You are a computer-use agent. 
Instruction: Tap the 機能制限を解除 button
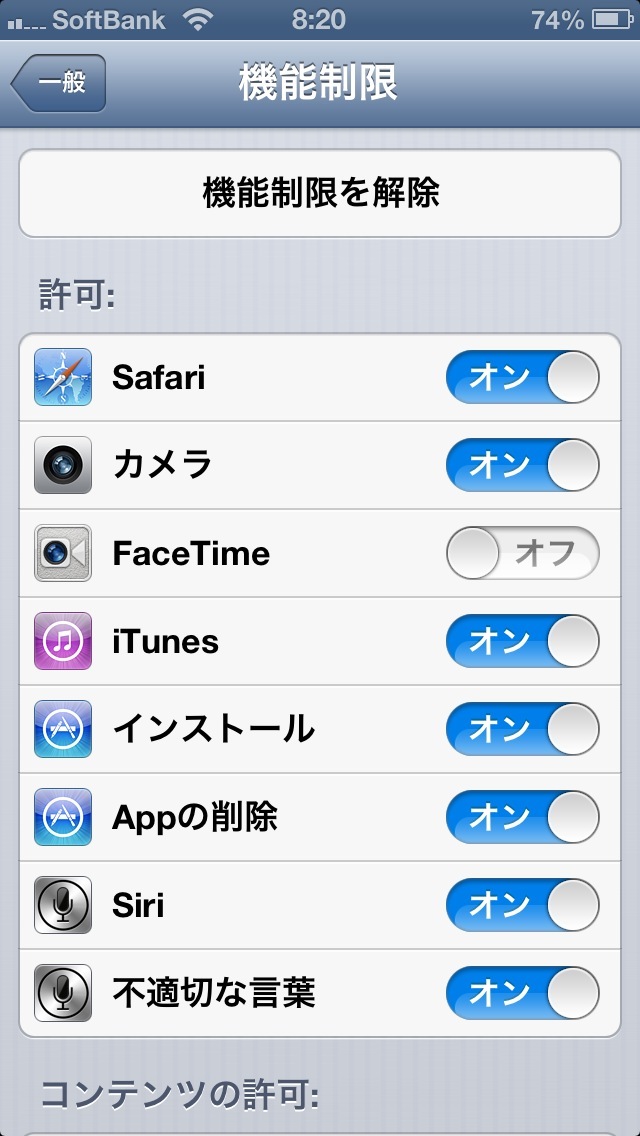(x=320, y=193)
